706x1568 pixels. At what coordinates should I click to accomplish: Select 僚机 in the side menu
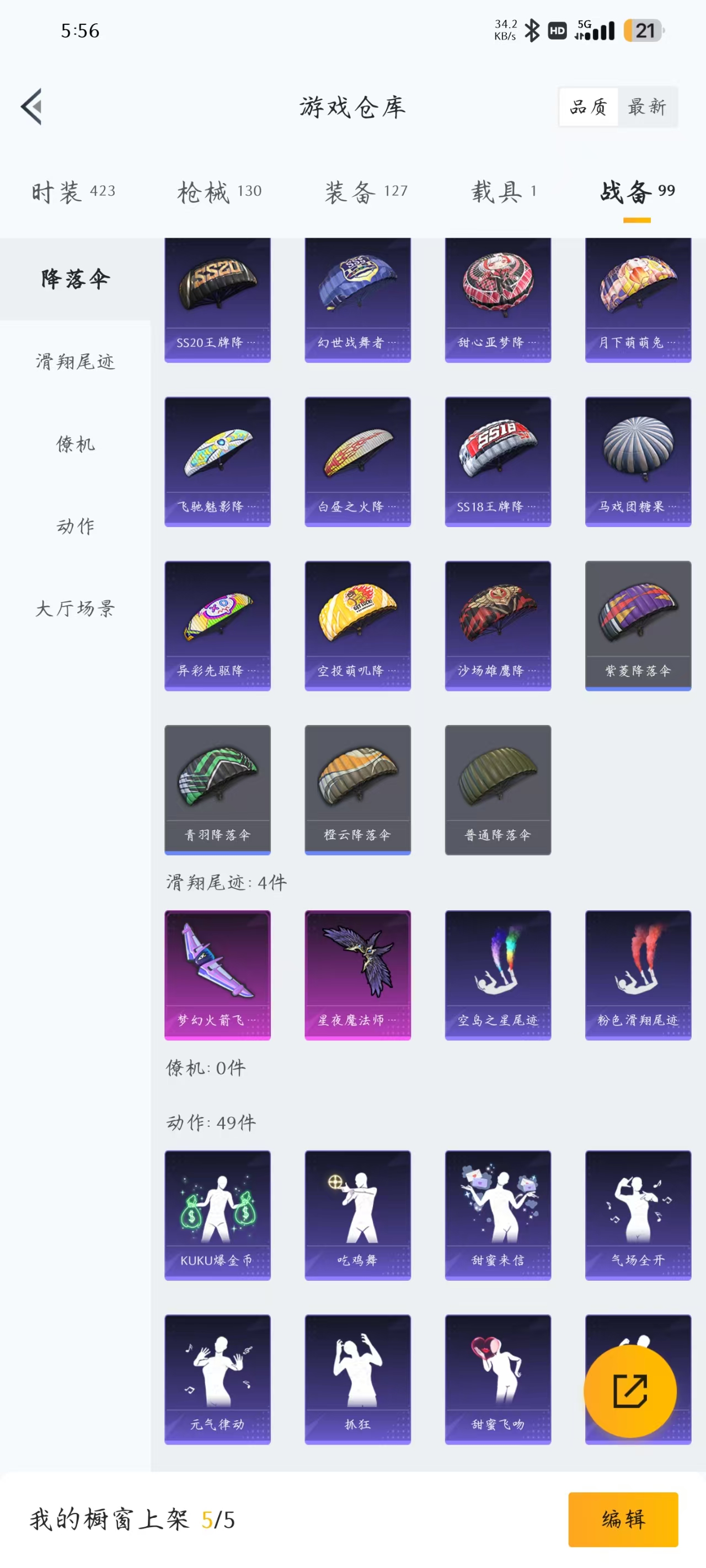pos(75,444)
